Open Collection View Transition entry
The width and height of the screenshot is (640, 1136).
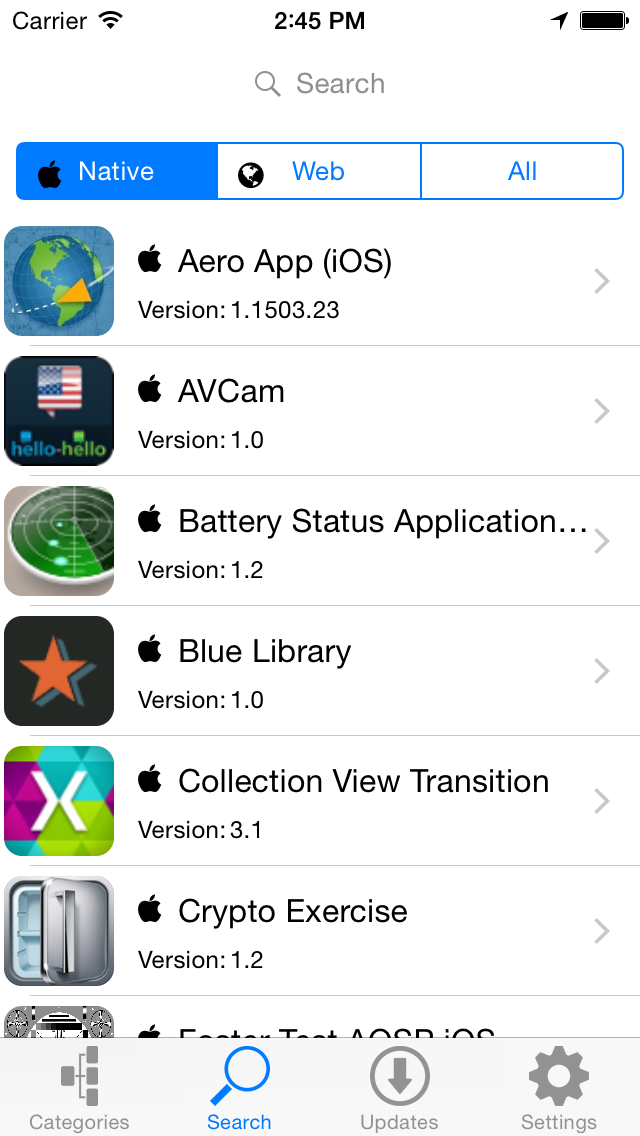point(320,801)
